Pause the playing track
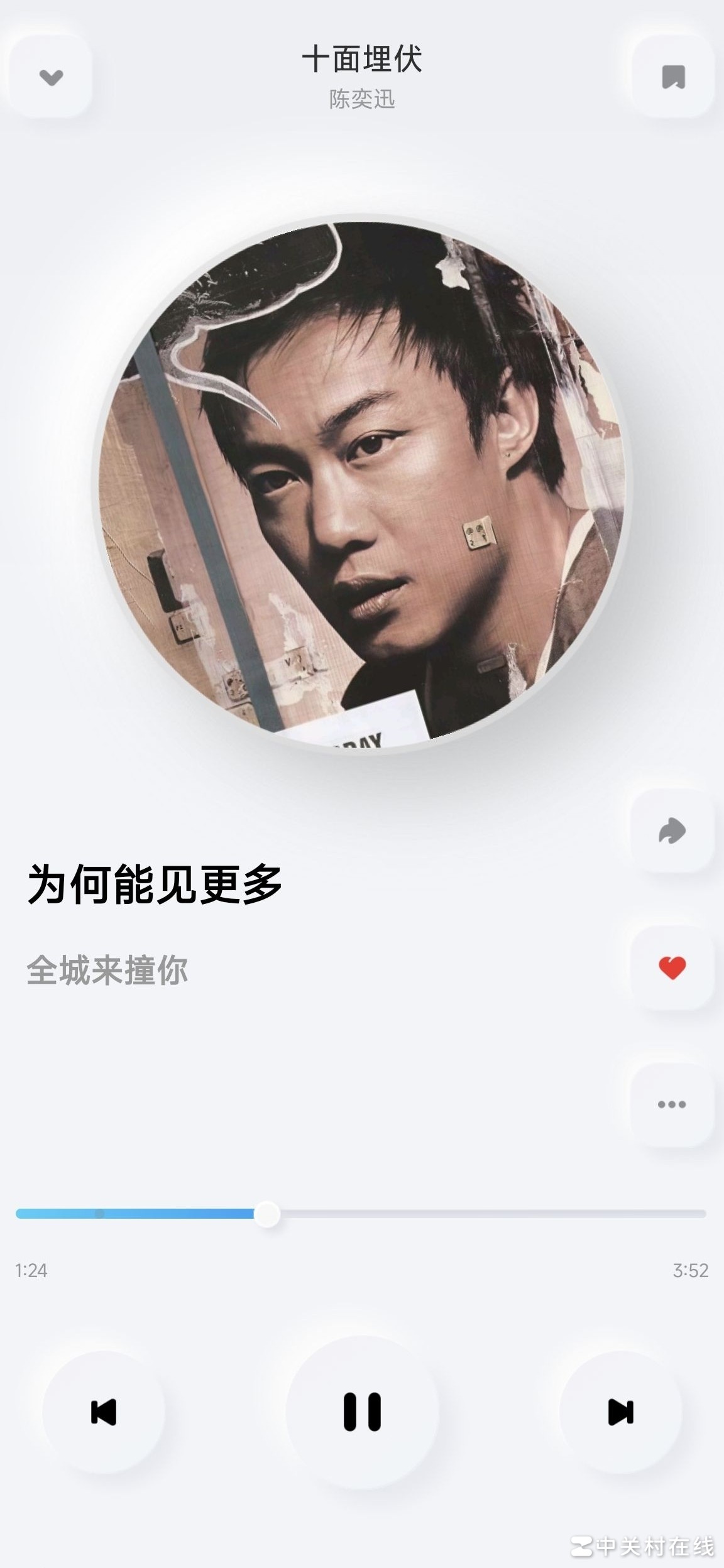 [x=362, y=1412]
